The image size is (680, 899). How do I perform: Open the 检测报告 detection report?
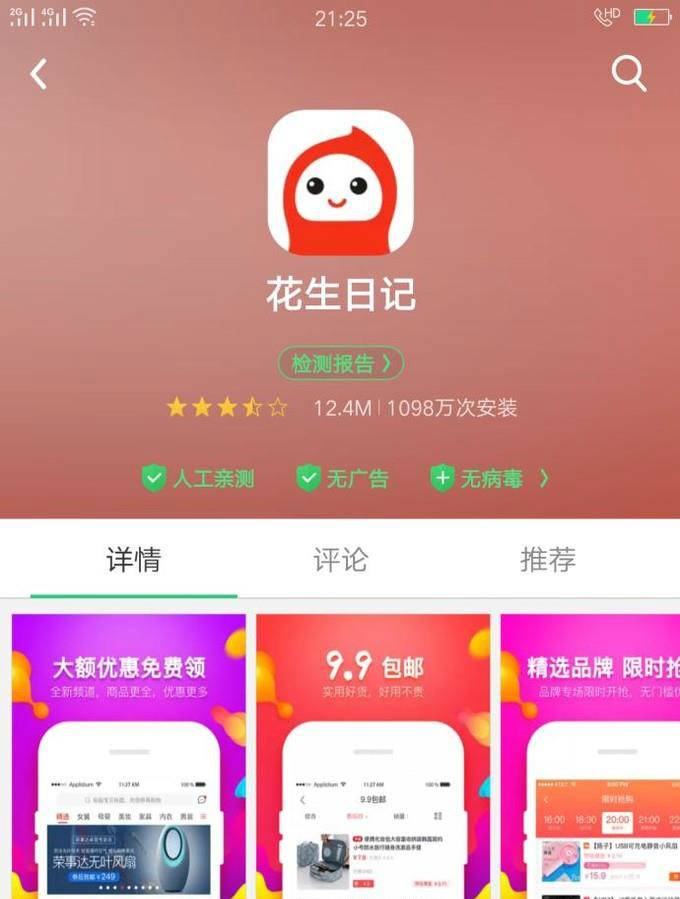(x=341, y=363)
